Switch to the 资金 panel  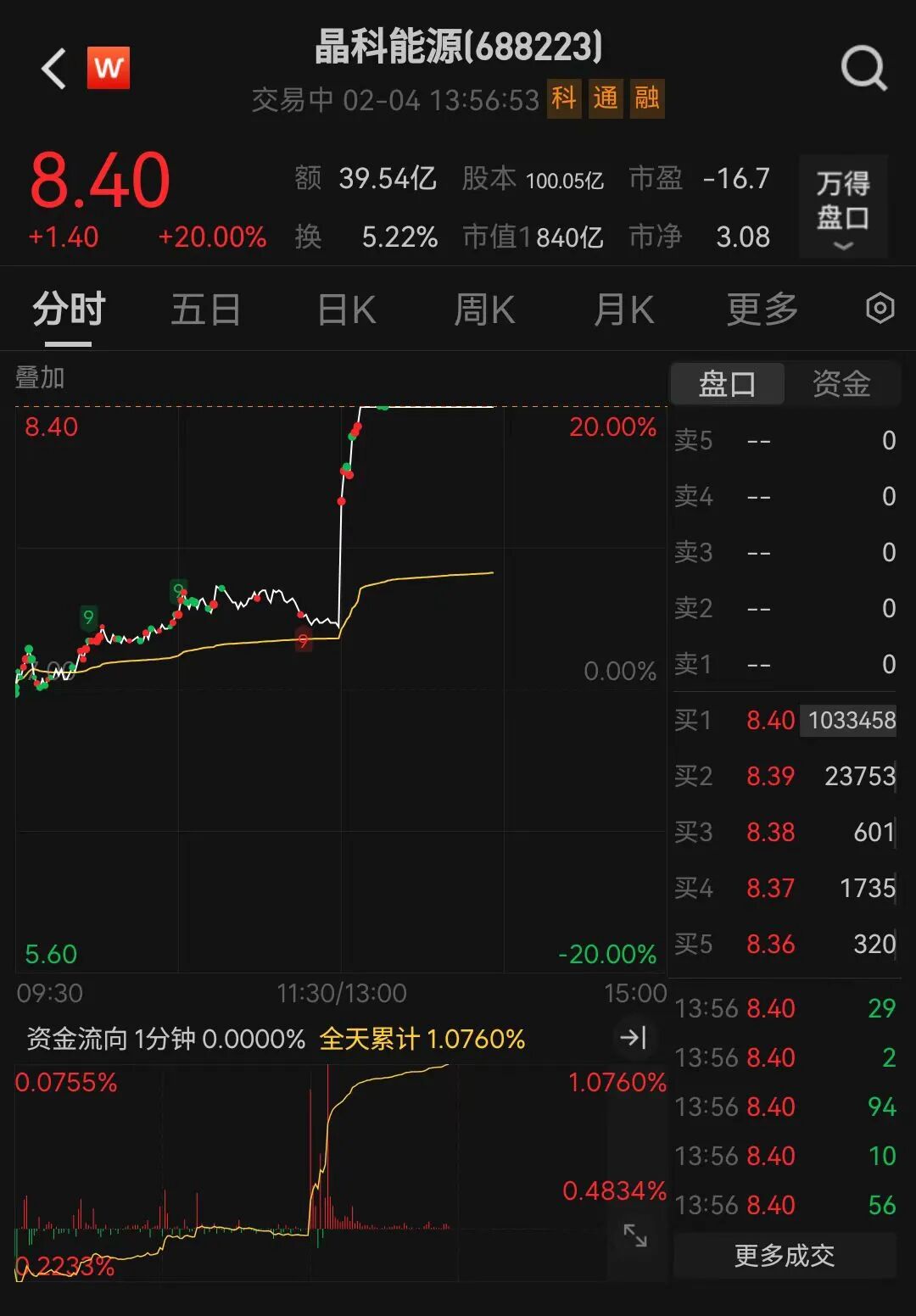click(x=841, y=384)
